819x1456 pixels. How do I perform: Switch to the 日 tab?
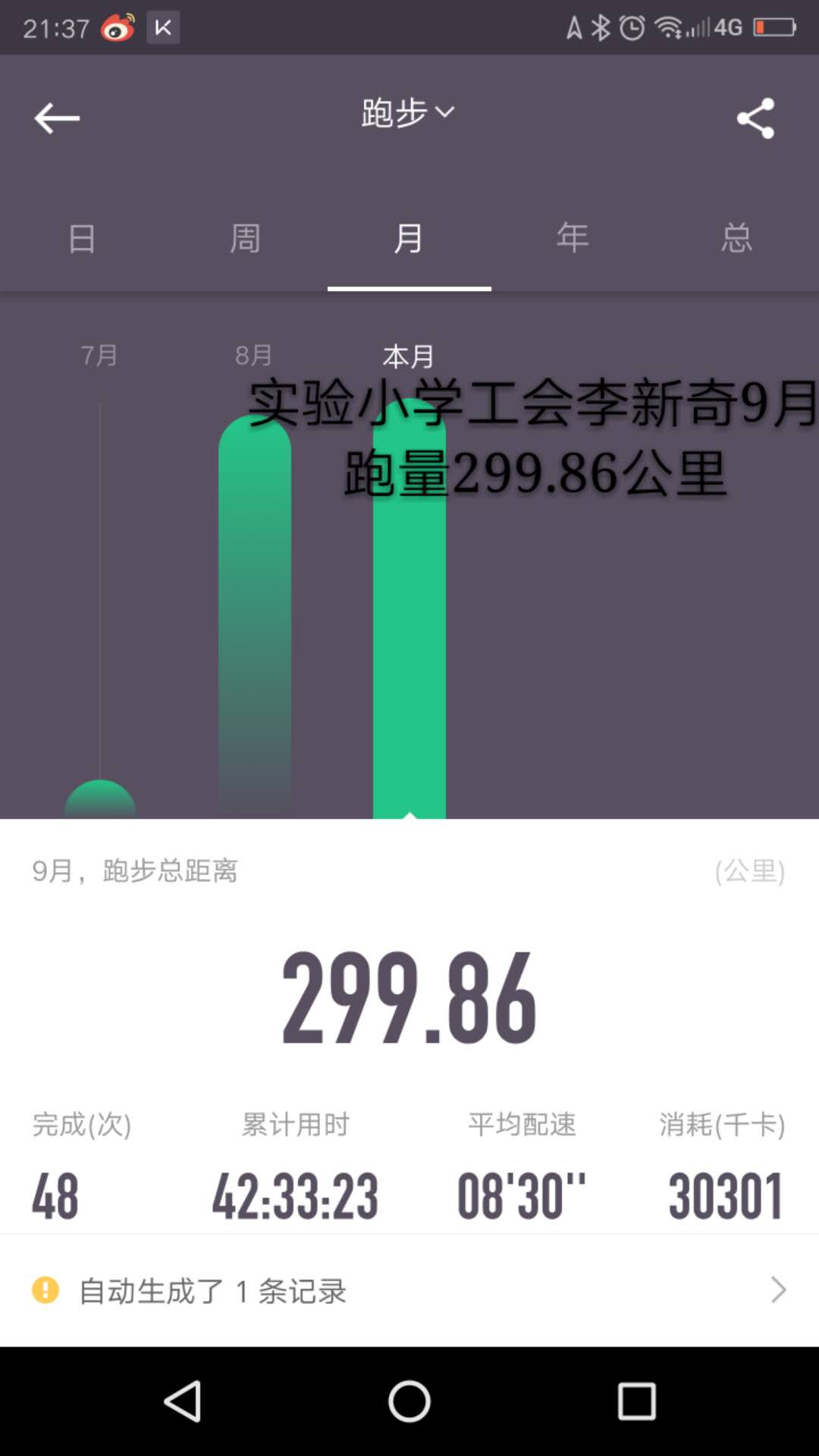click(x=82, y=238)
